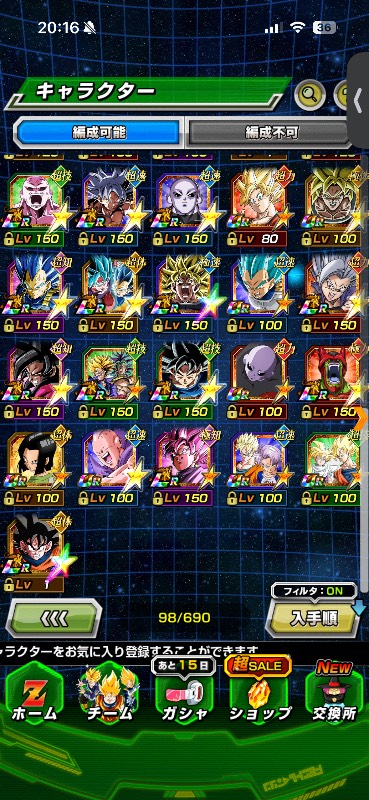Switch to the 編成可能 tab
The image size is (369, 800).
[x=99, y=133]
